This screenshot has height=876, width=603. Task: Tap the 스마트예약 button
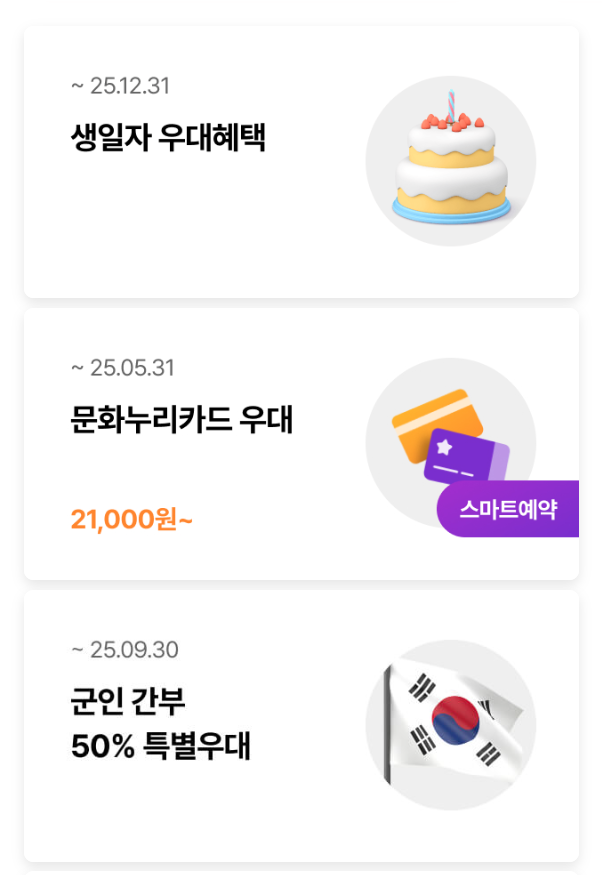[x=508, y=509]
